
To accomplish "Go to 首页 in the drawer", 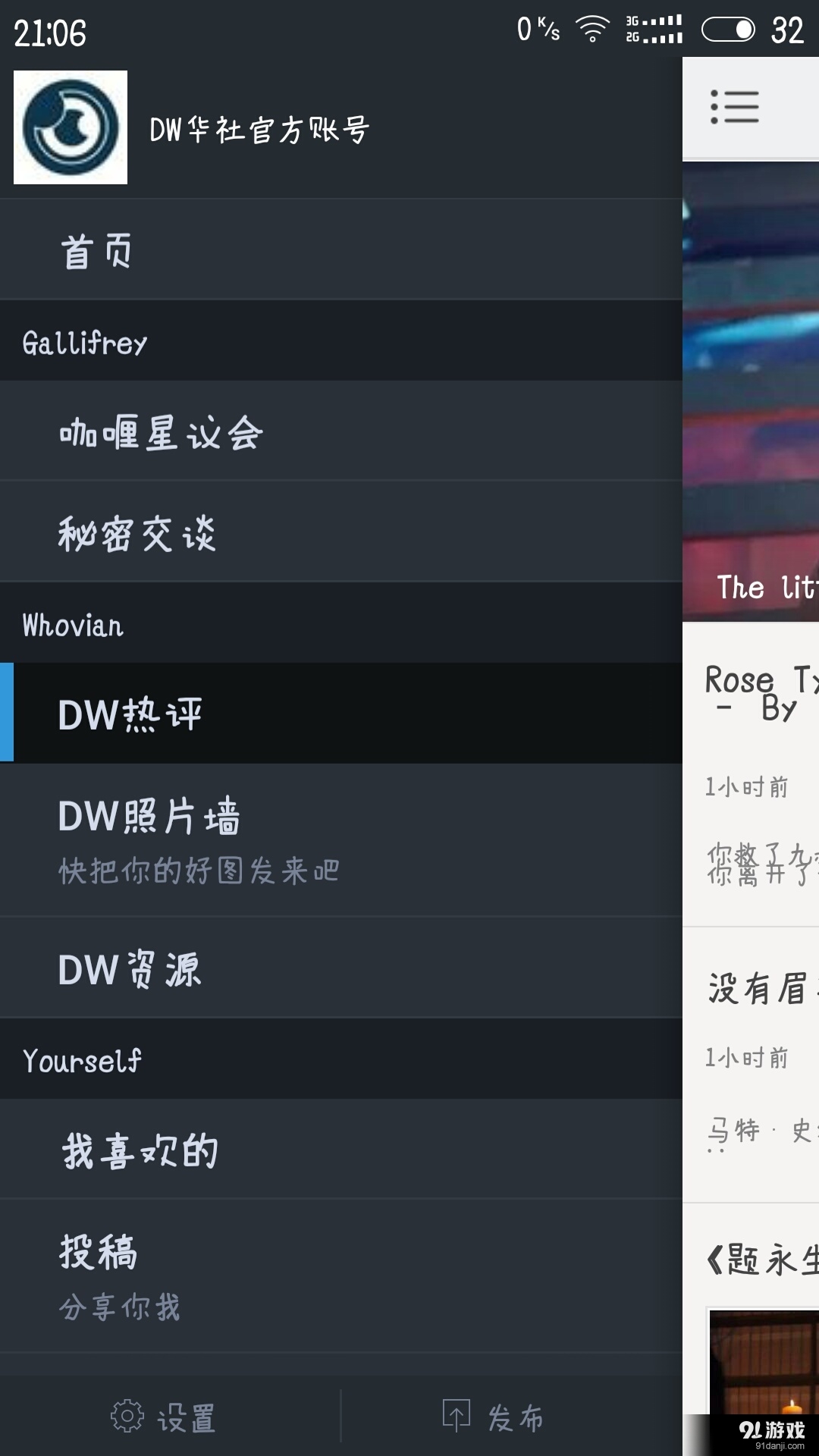I will click(341, 250).
